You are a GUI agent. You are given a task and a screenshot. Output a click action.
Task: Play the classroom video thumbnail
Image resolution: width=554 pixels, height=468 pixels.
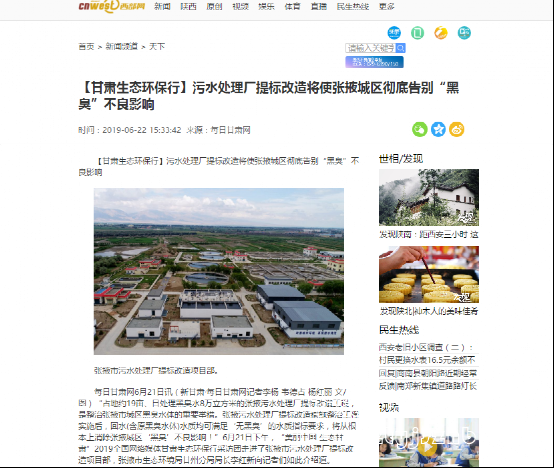click(429, 443)
